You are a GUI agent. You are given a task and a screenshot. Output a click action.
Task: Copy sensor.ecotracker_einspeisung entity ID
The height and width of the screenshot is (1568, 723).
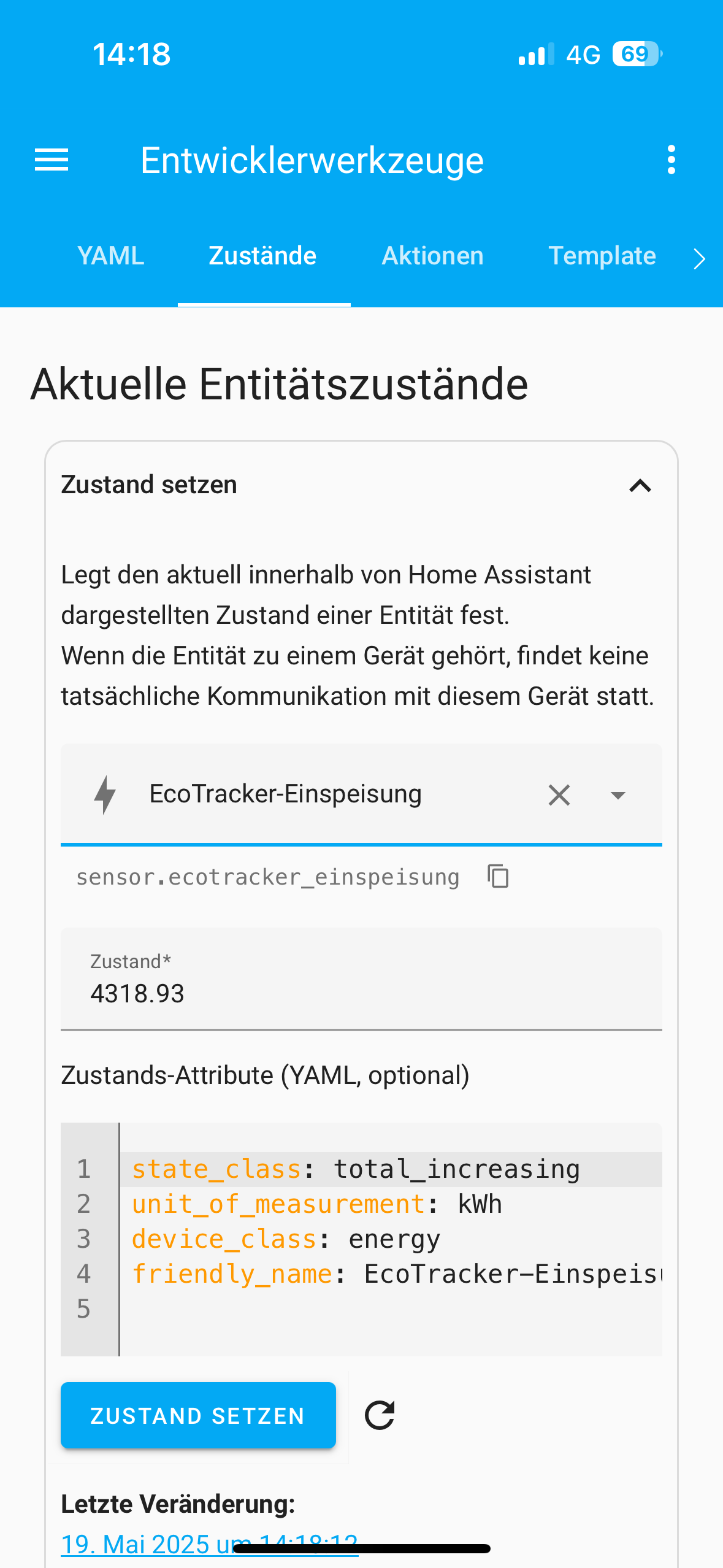tap(498, 876)
